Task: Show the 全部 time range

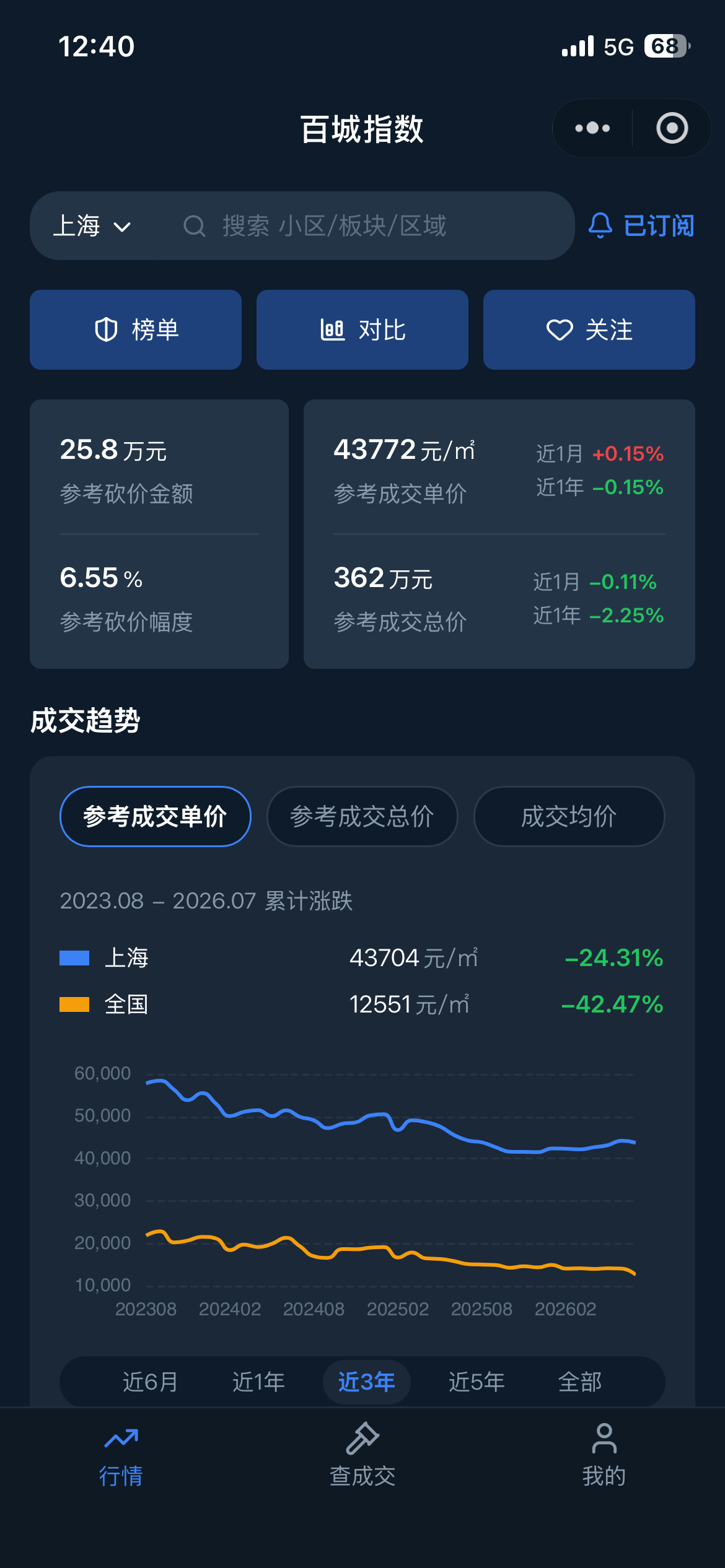Action: pyautogui.click(x=580, y=1382)
